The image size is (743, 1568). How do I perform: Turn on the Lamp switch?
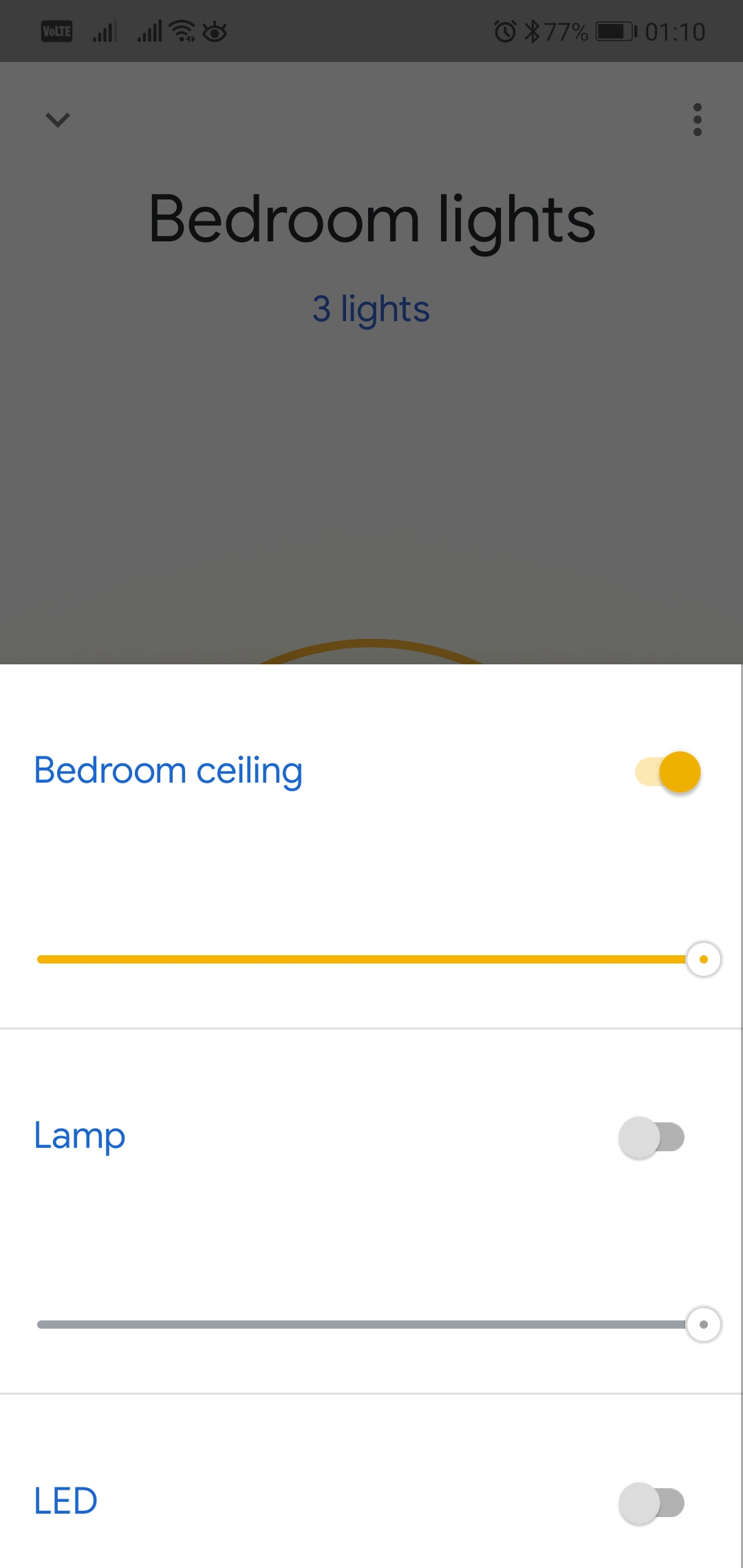pyautogui.click(x=652, y=1137)
